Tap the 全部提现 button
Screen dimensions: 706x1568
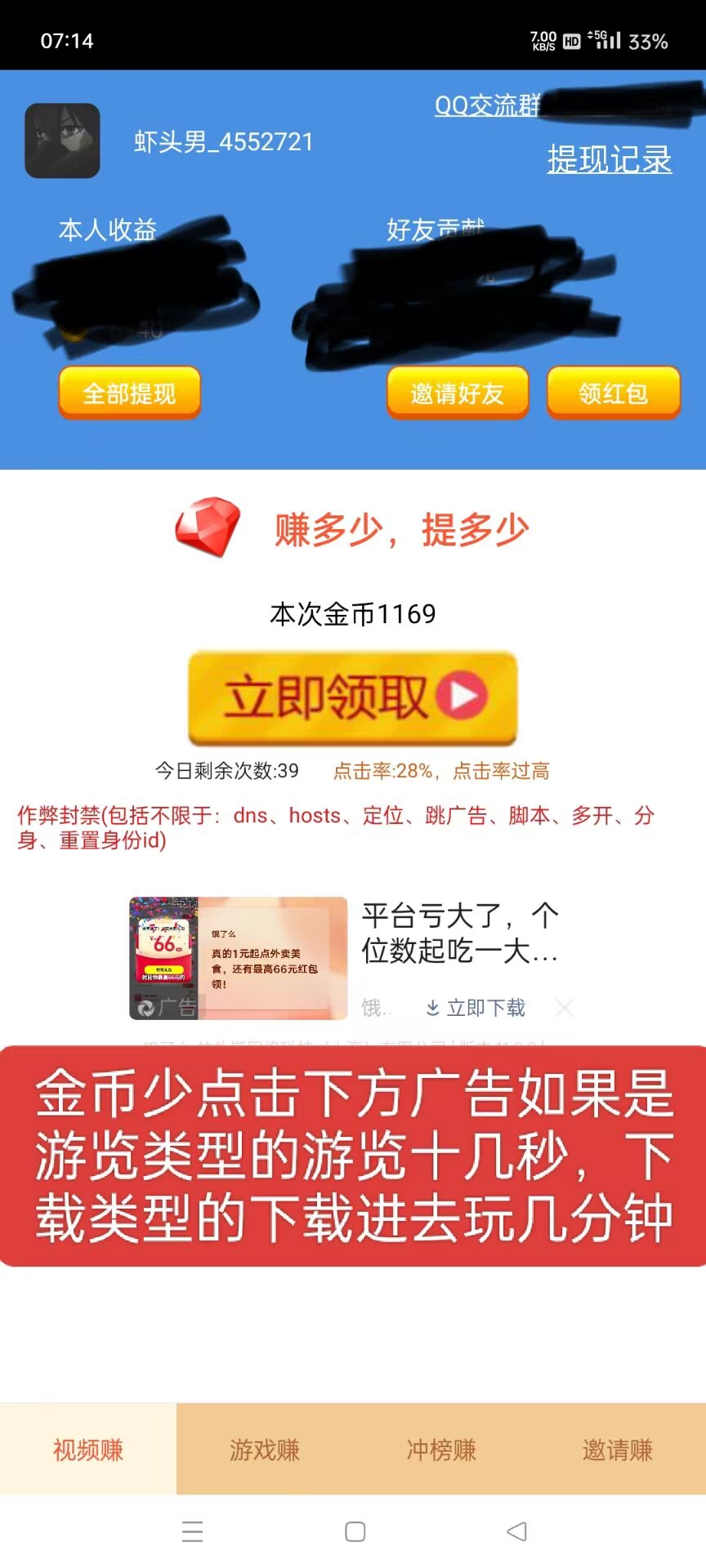pos(129,393)
